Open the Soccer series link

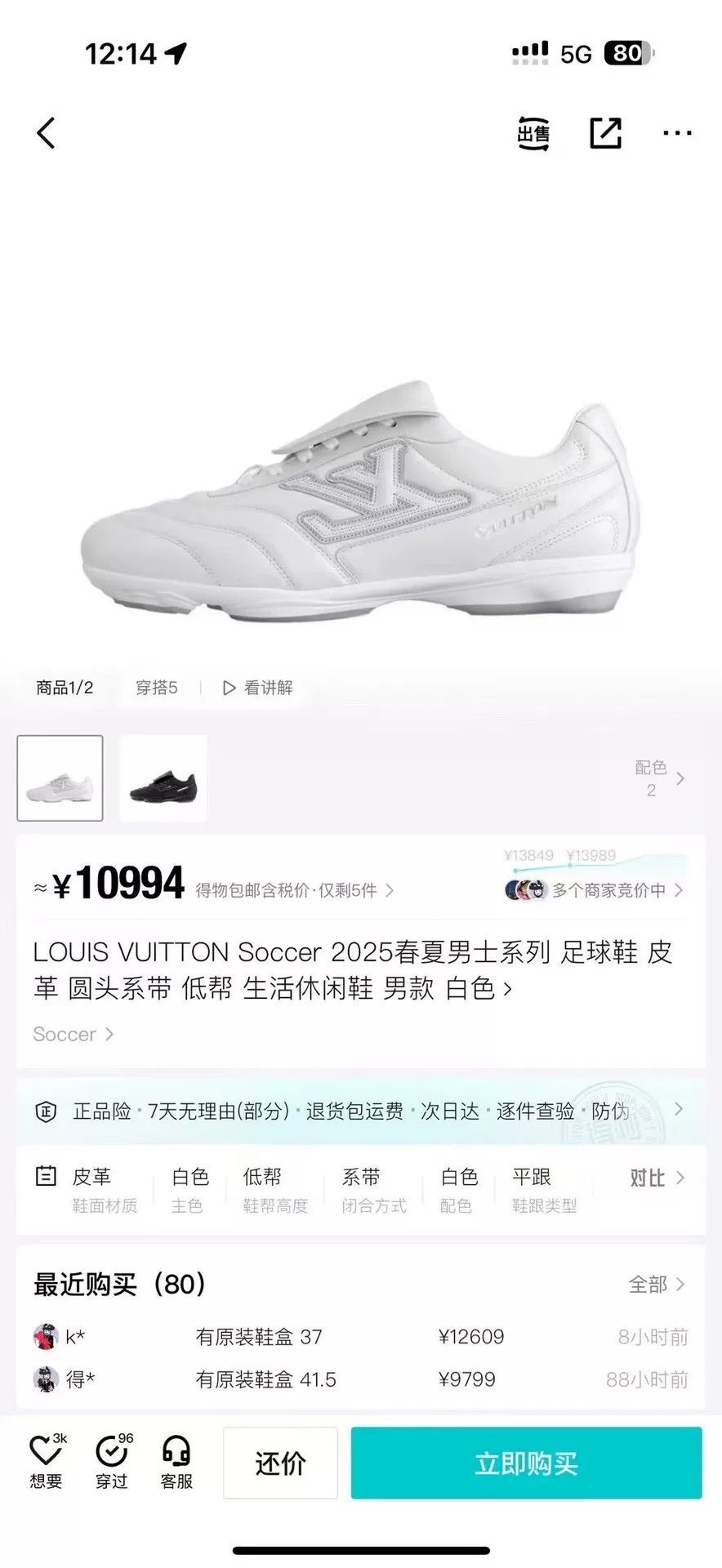pos(73,1034)
